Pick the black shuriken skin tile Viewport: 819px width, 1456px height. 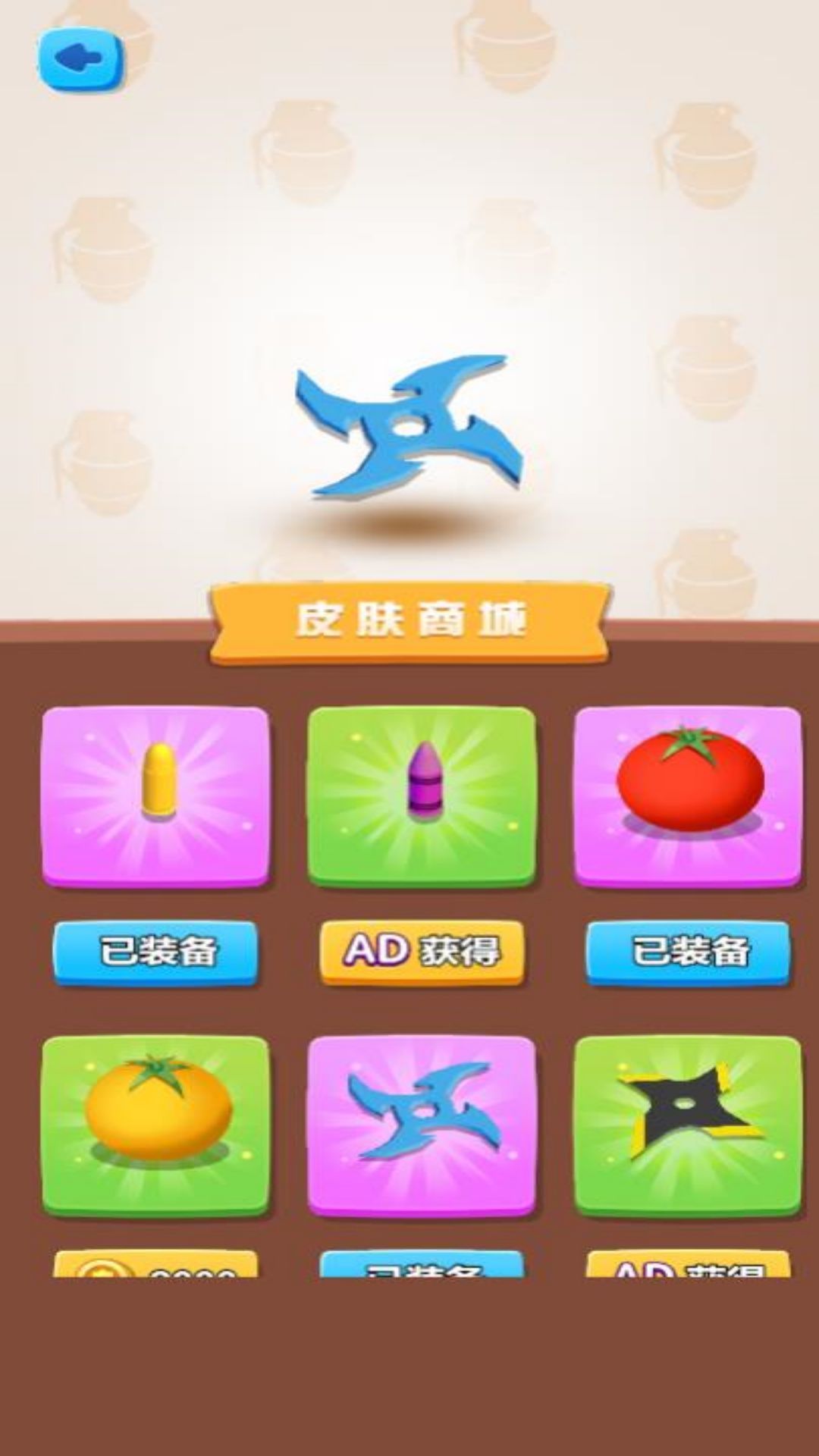click(x=688, y=1126)
